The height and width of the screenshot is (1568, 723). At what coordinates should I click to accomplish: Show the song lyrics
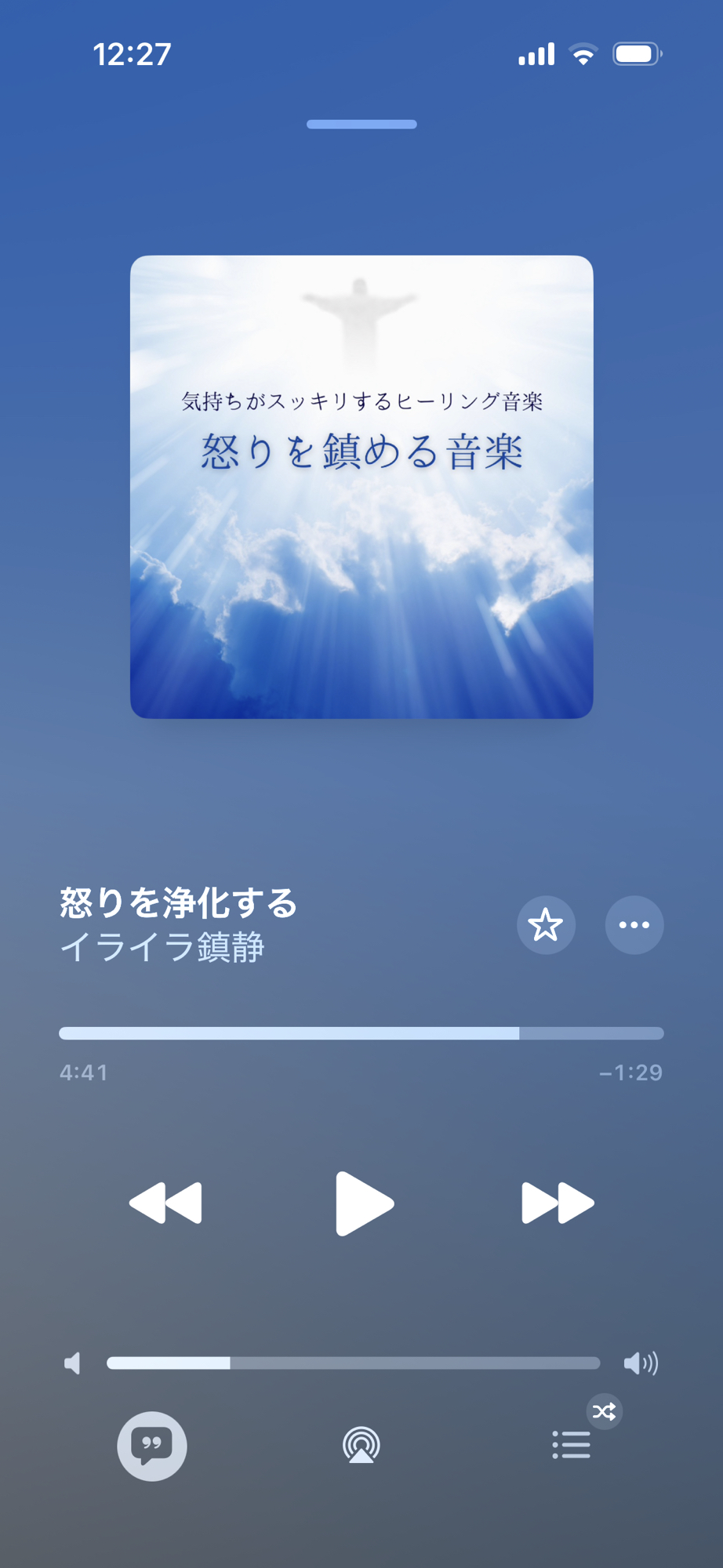click(x=152, y=1446)
